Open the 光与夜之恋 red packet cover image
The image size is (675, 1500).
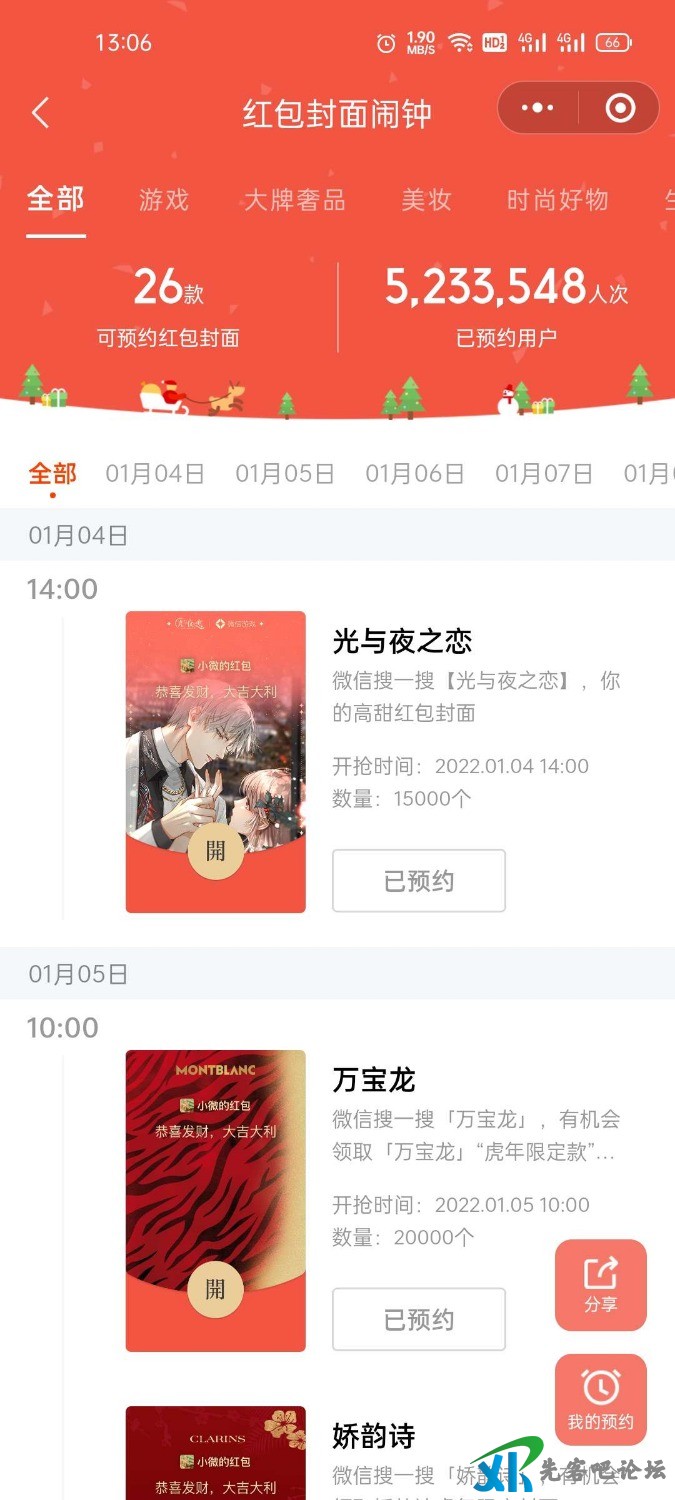pyautogui.click(x=216, y=761)
